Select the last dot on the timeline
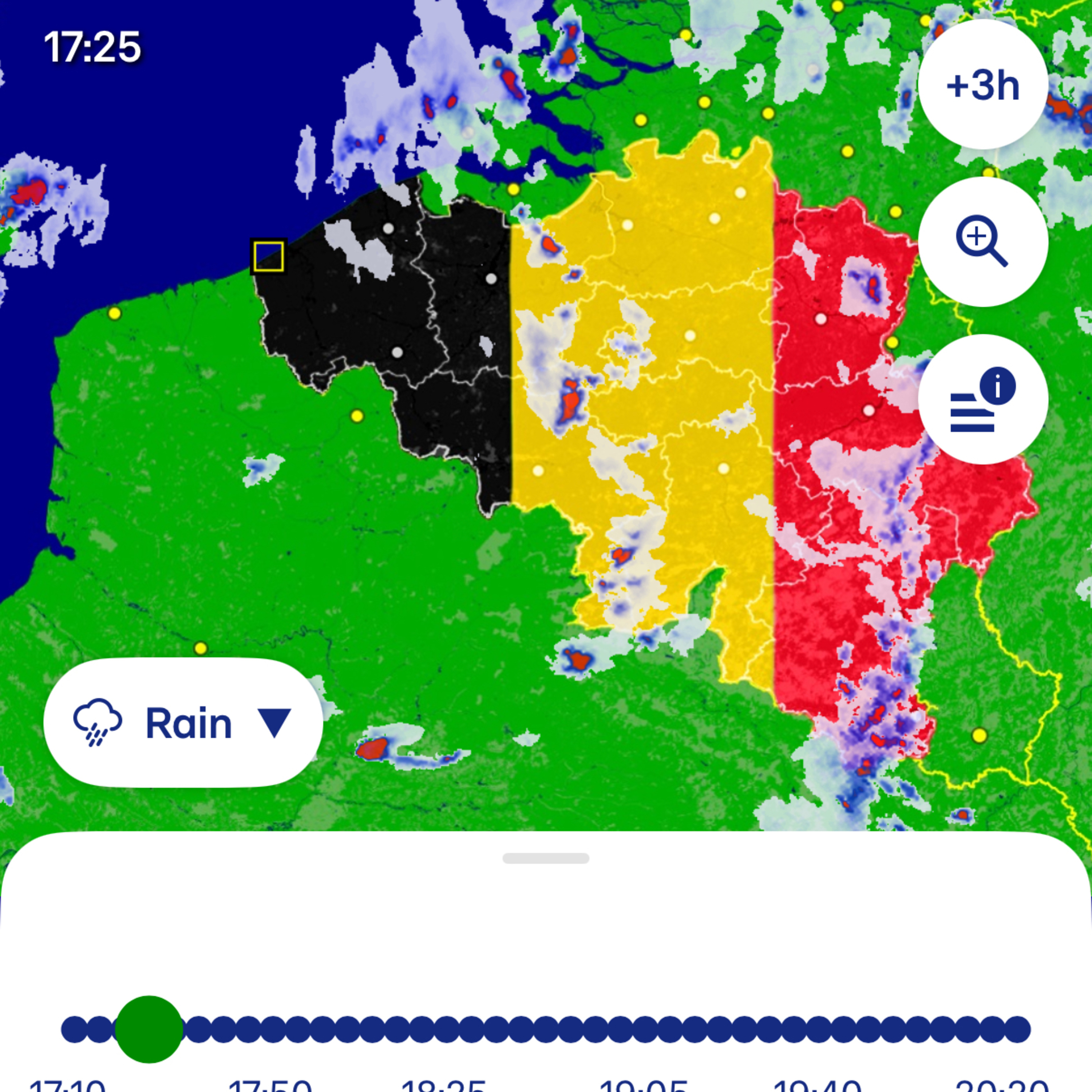 [x=1018, y=1029]
